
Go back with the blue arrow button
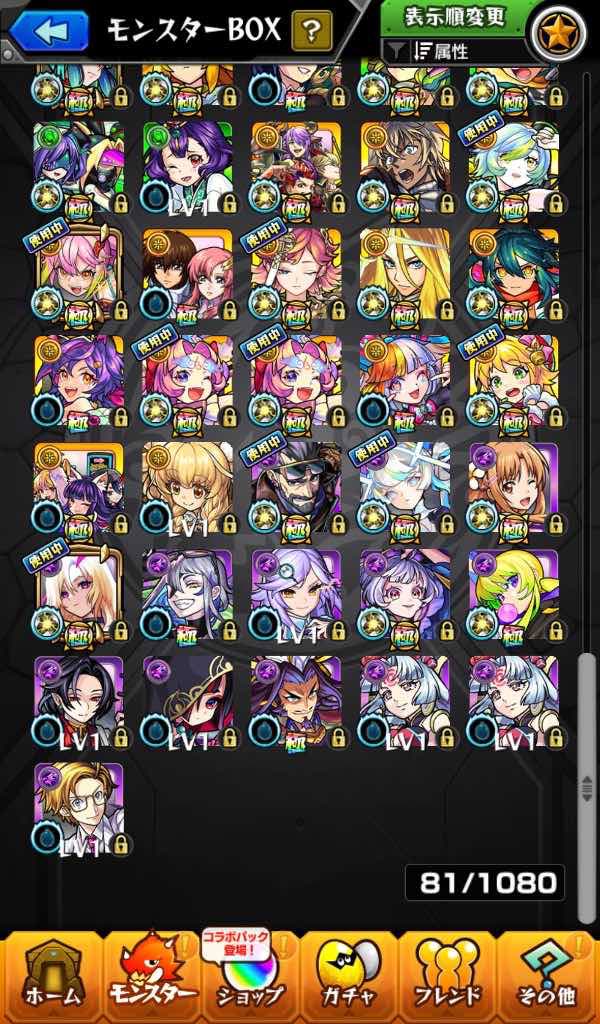[49, 31]
